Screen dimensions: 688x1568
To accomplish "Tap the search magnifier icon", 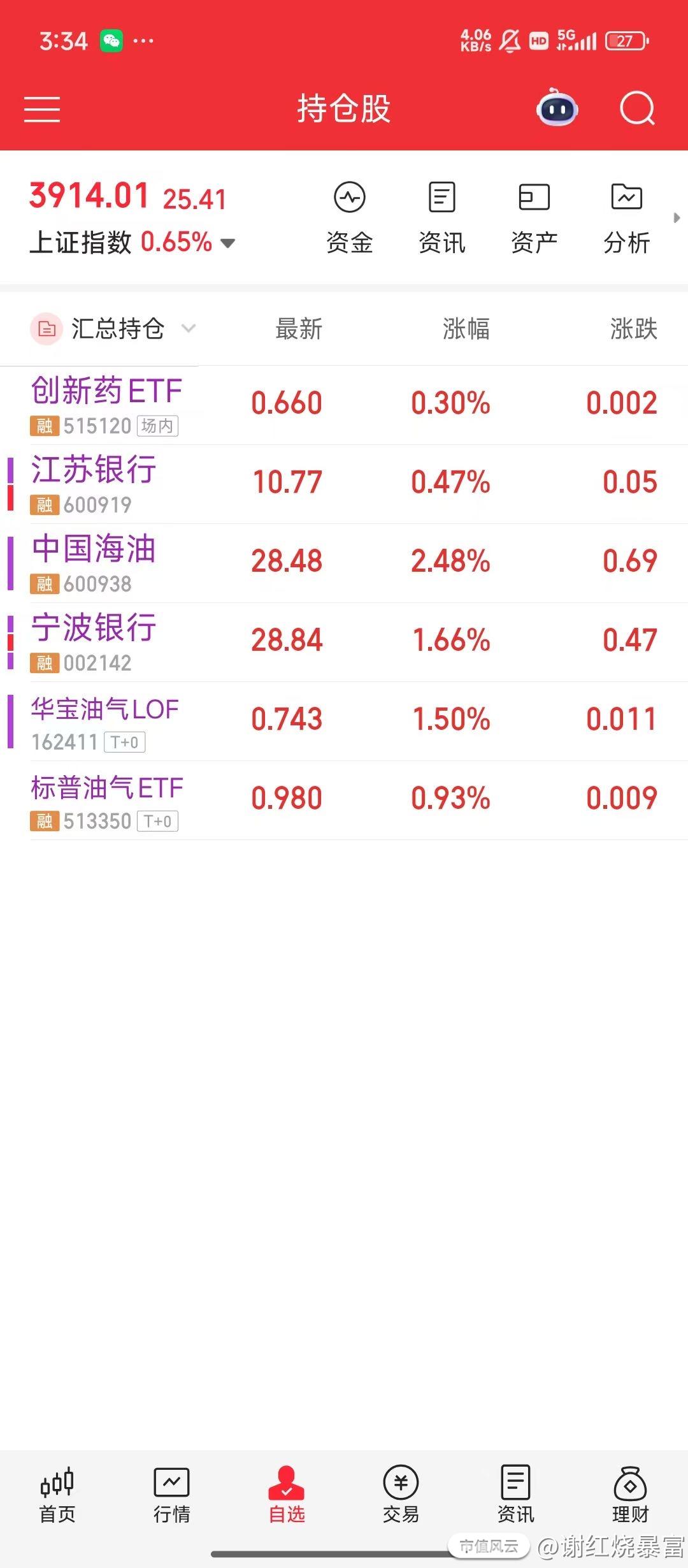I will [636, 109].
